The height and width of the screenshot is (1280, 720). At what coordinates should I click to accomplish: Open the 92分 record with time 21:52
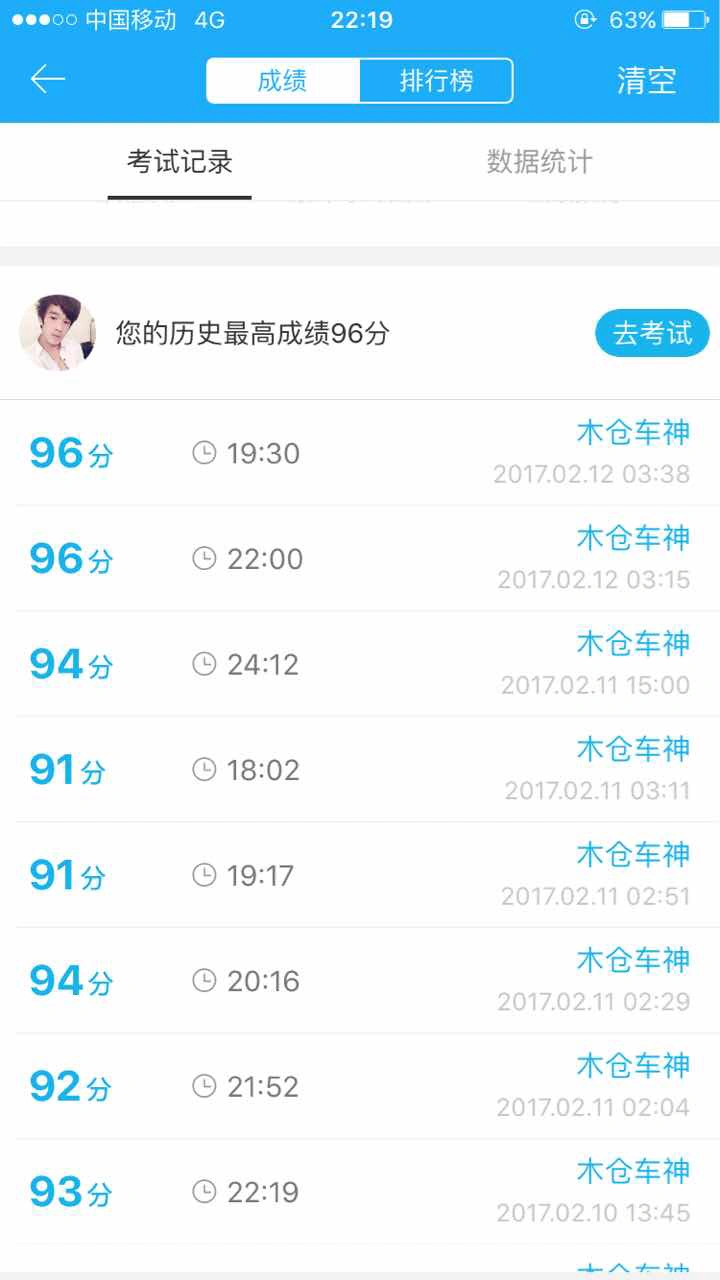(360, 1086)
